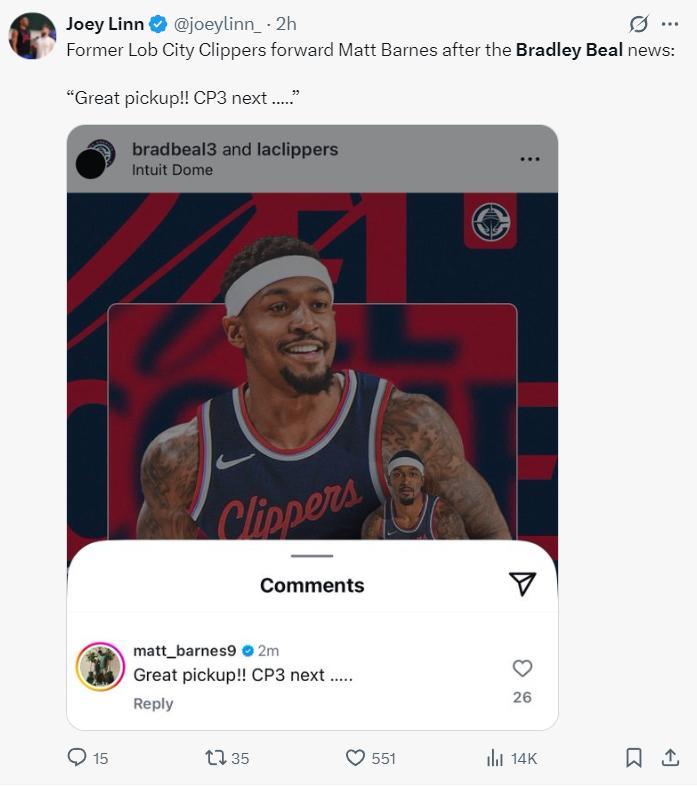
Task: Like Joey Linn's tweet
Action: click(x=355, y=758)
